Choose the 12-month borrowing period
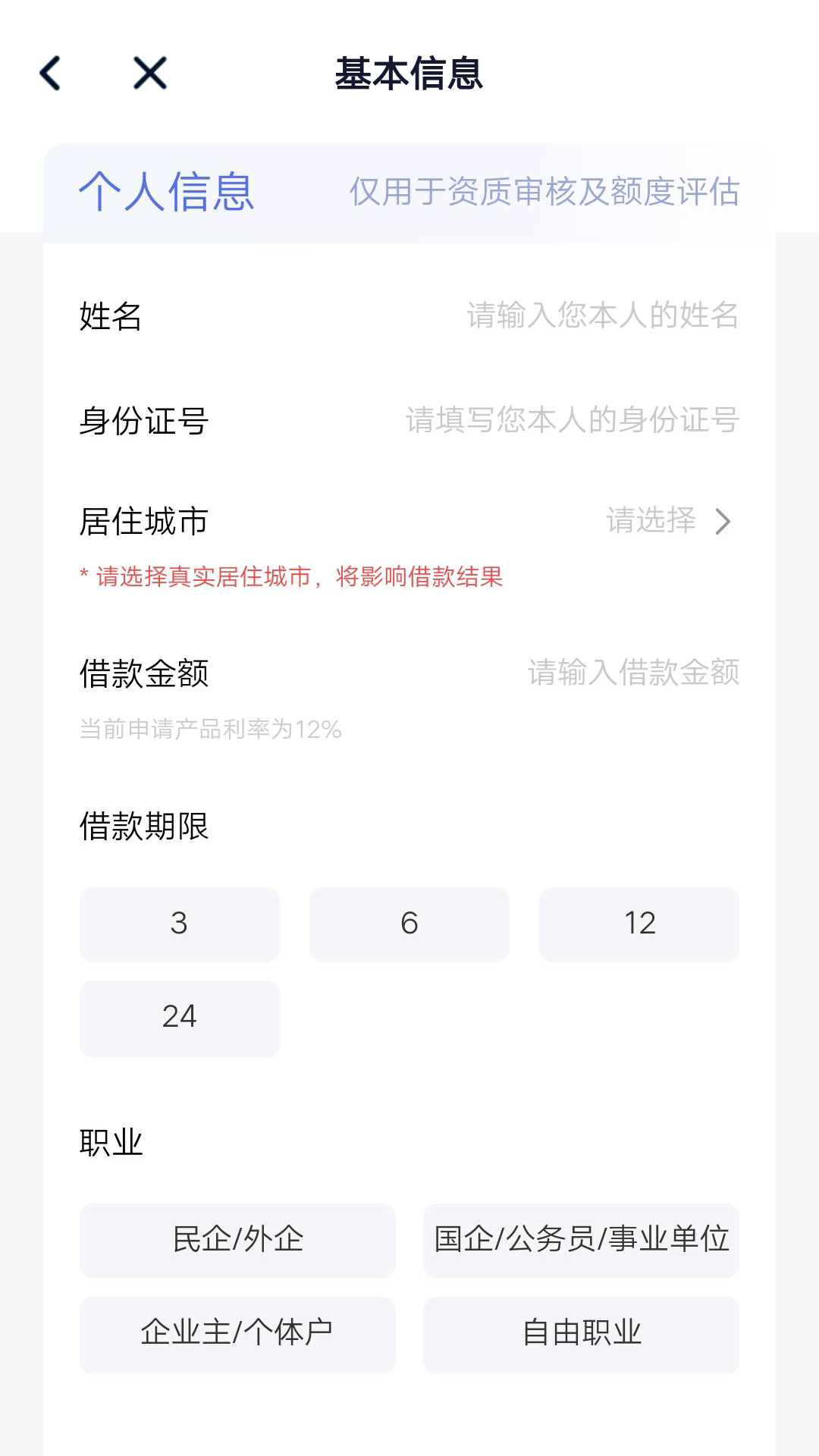 [x=639, y=924]
